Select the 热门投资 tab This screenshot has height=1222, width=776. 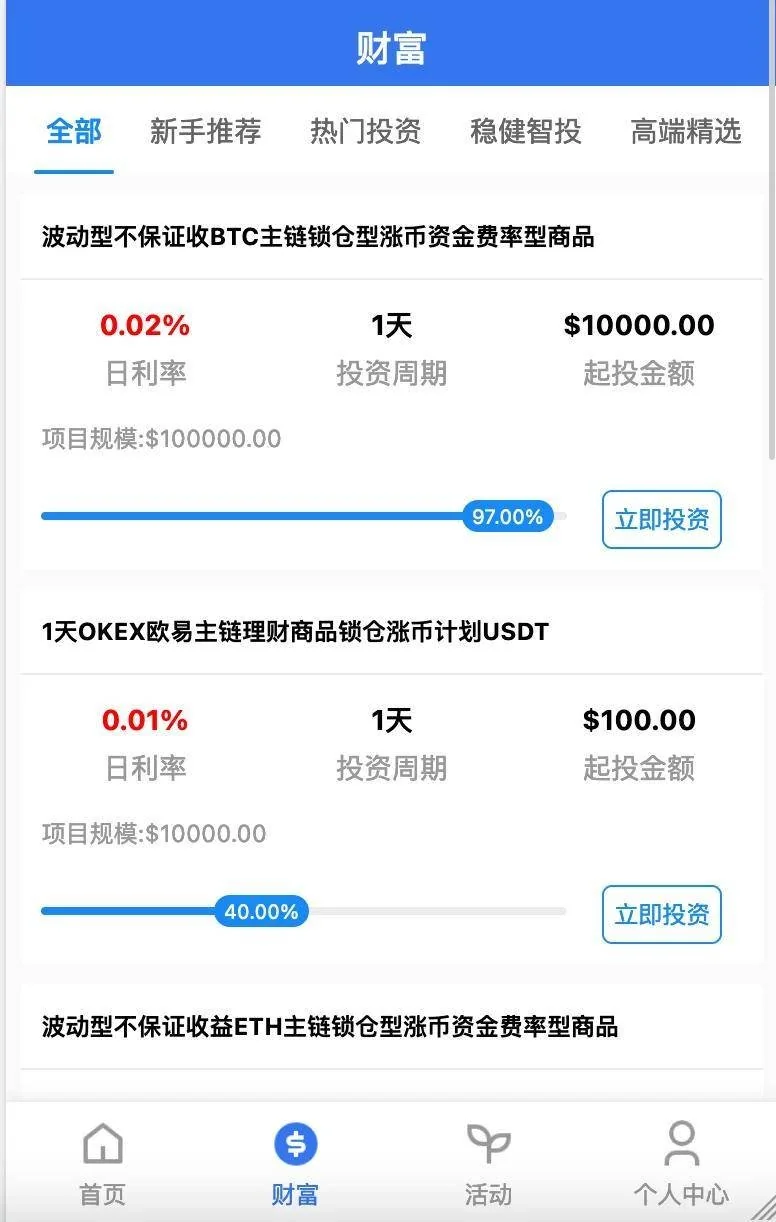[x=364, y=131]
